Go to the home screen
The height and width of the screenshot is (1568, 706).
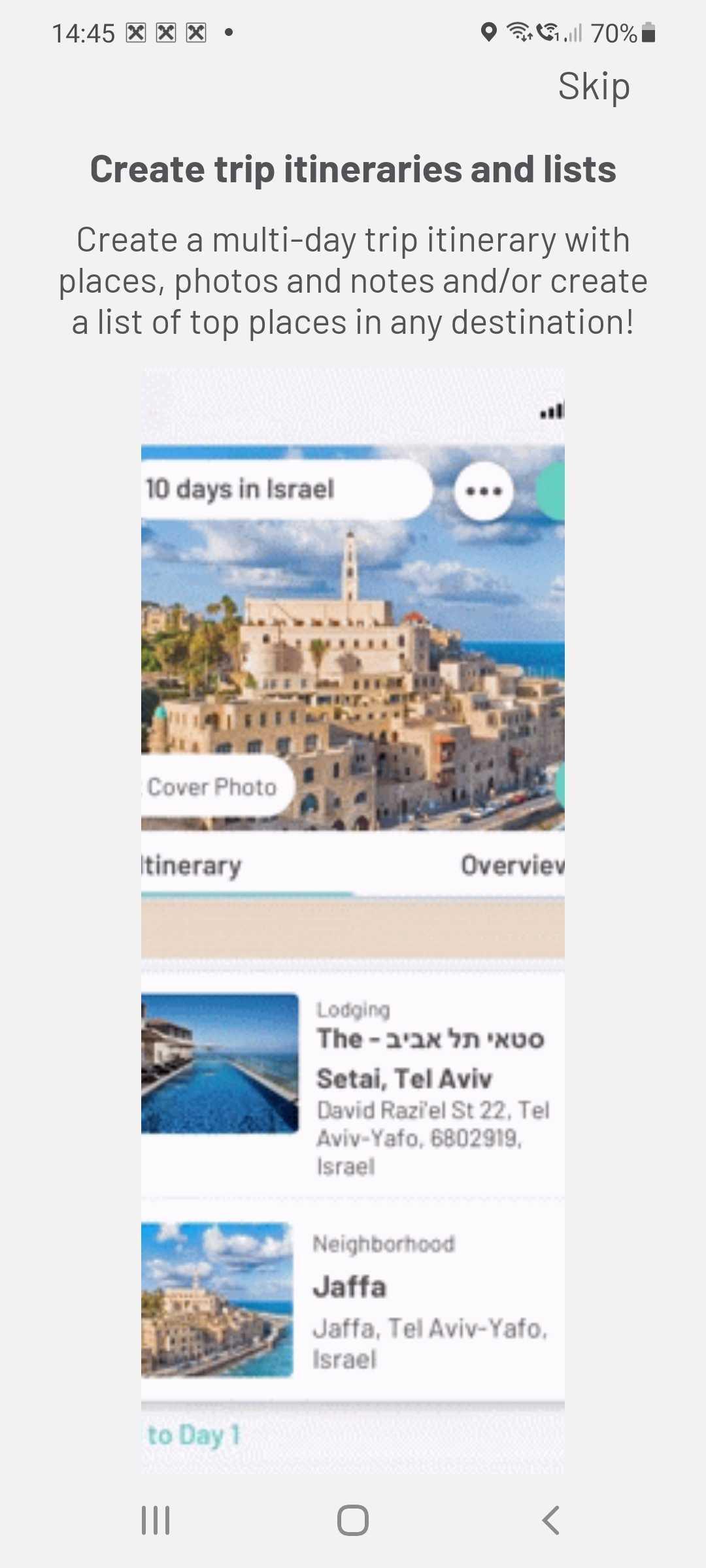[x=353, y=1520]
